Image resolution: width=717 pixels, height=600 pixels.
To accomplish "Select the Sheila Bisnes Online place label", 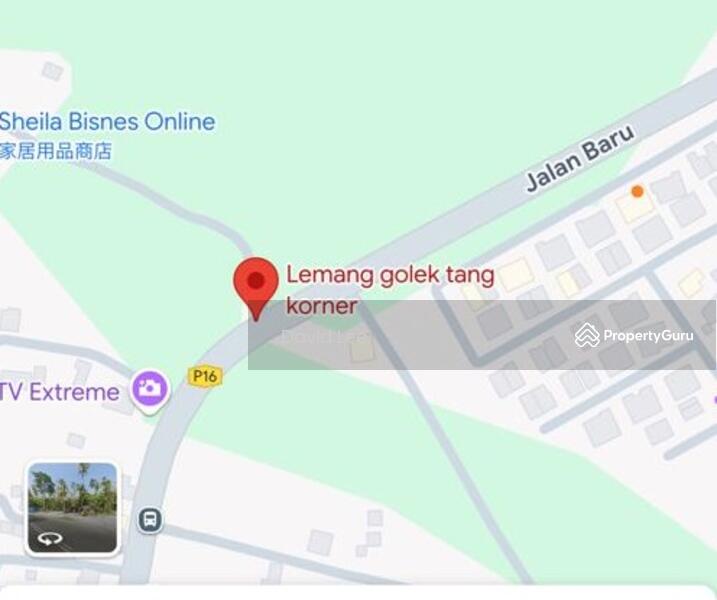I will [106, 122].
